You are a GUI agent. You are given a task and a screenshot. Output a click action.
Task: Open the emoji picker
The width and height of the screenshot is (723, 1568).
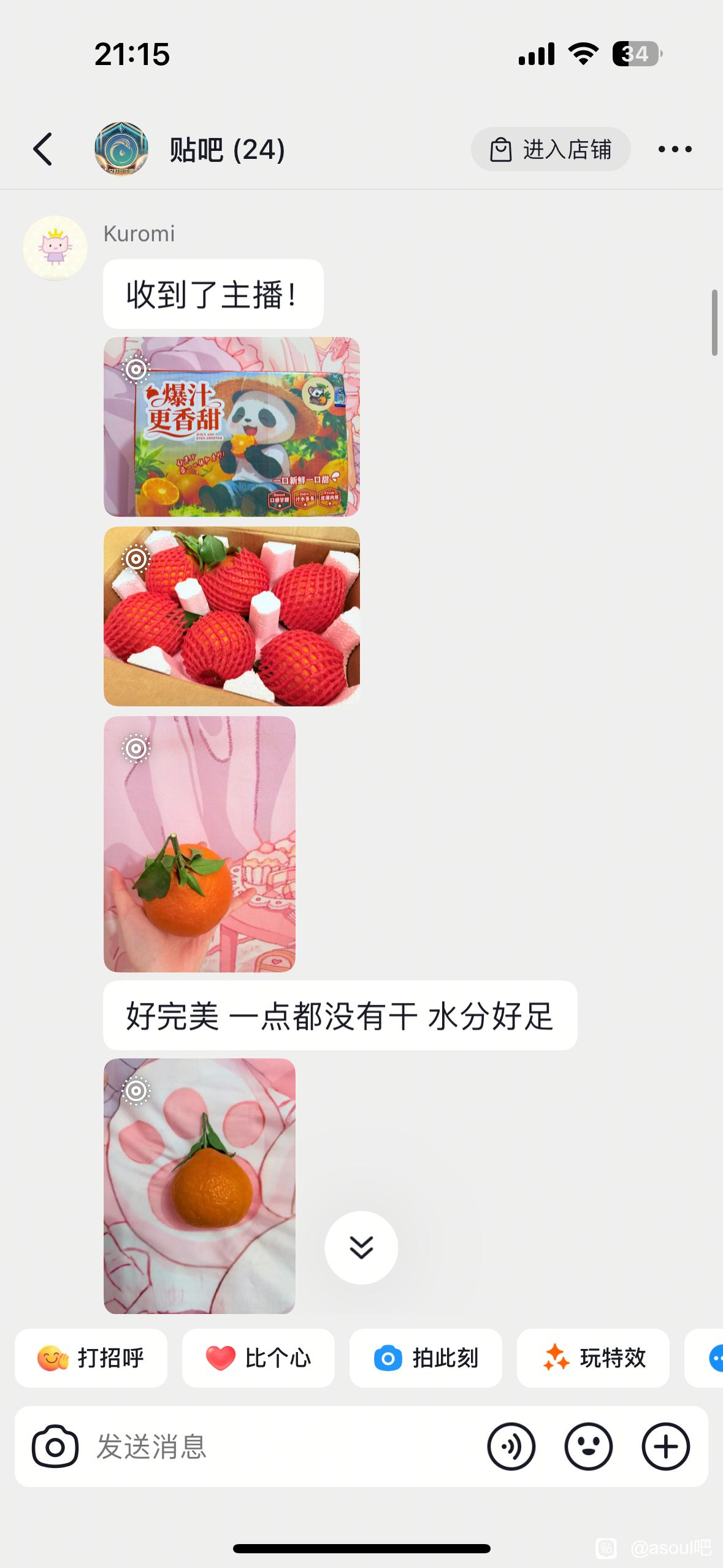pyautogui.click(x=589, y=1447)
